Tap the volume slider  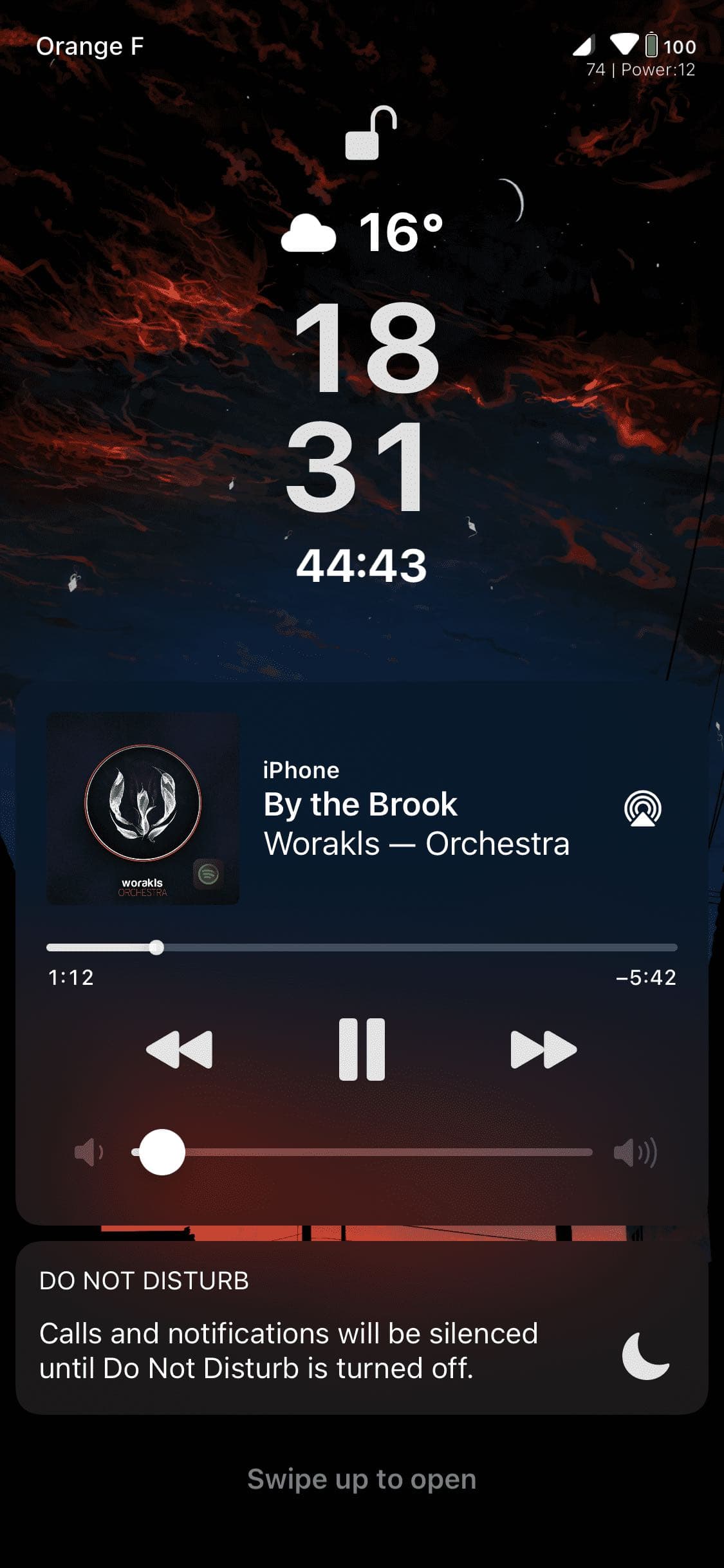coord(362,1152)
